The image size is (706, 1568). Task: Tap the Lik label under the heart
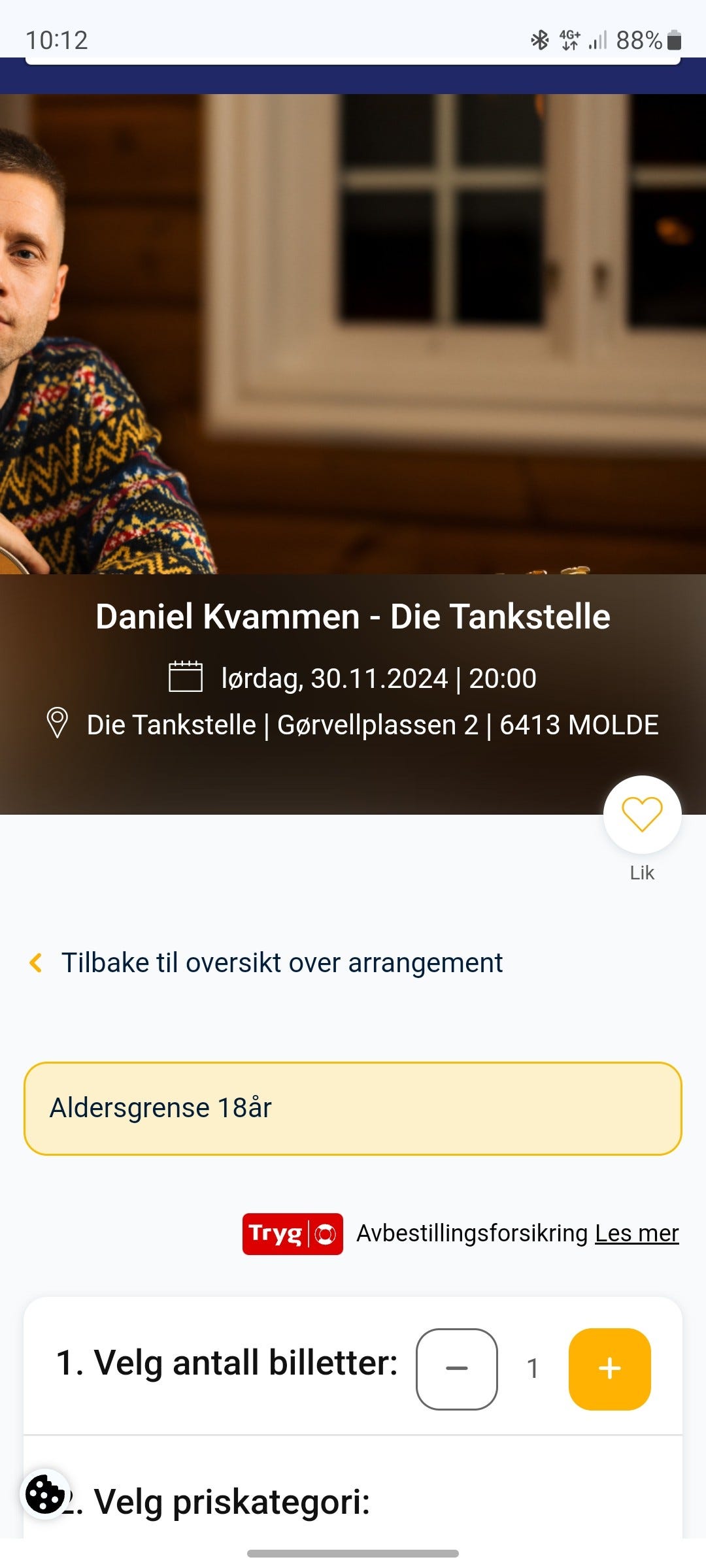pyautogui.click(x=642, y=872)
